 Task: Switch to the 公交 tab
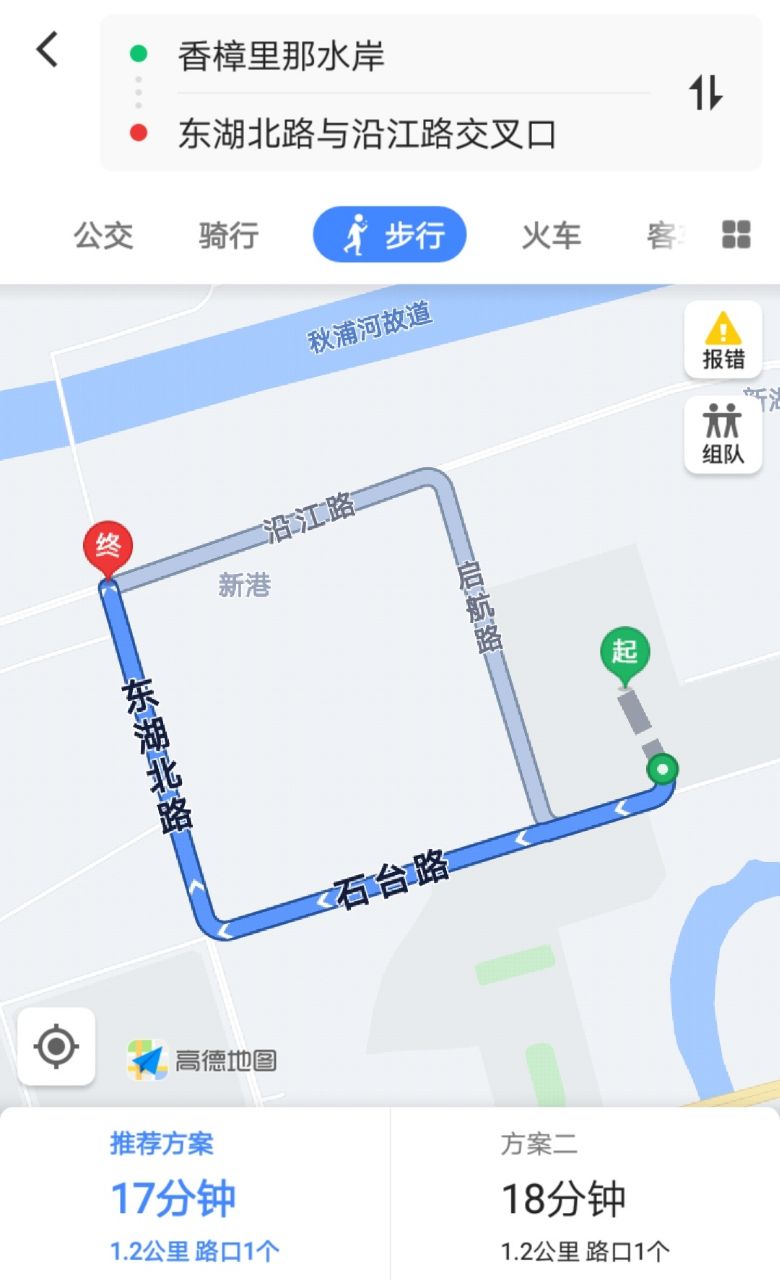tap(103, 236)
